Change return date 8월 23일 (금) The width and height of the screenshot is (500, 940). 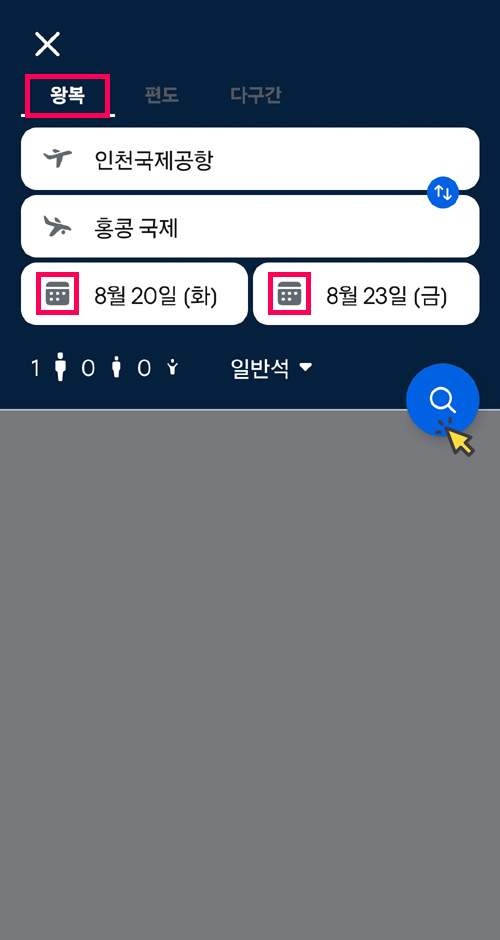[x=366, y=294]
